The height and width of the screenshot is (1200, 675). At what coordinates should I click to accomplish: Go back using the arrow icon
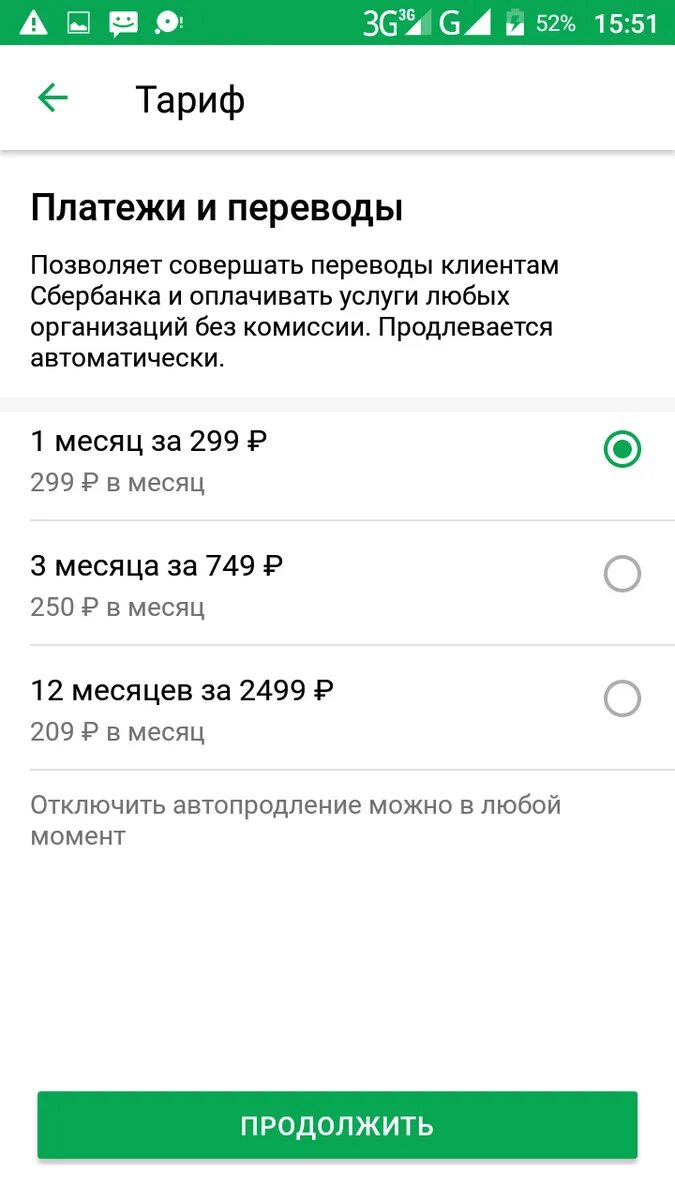point(52,98)
